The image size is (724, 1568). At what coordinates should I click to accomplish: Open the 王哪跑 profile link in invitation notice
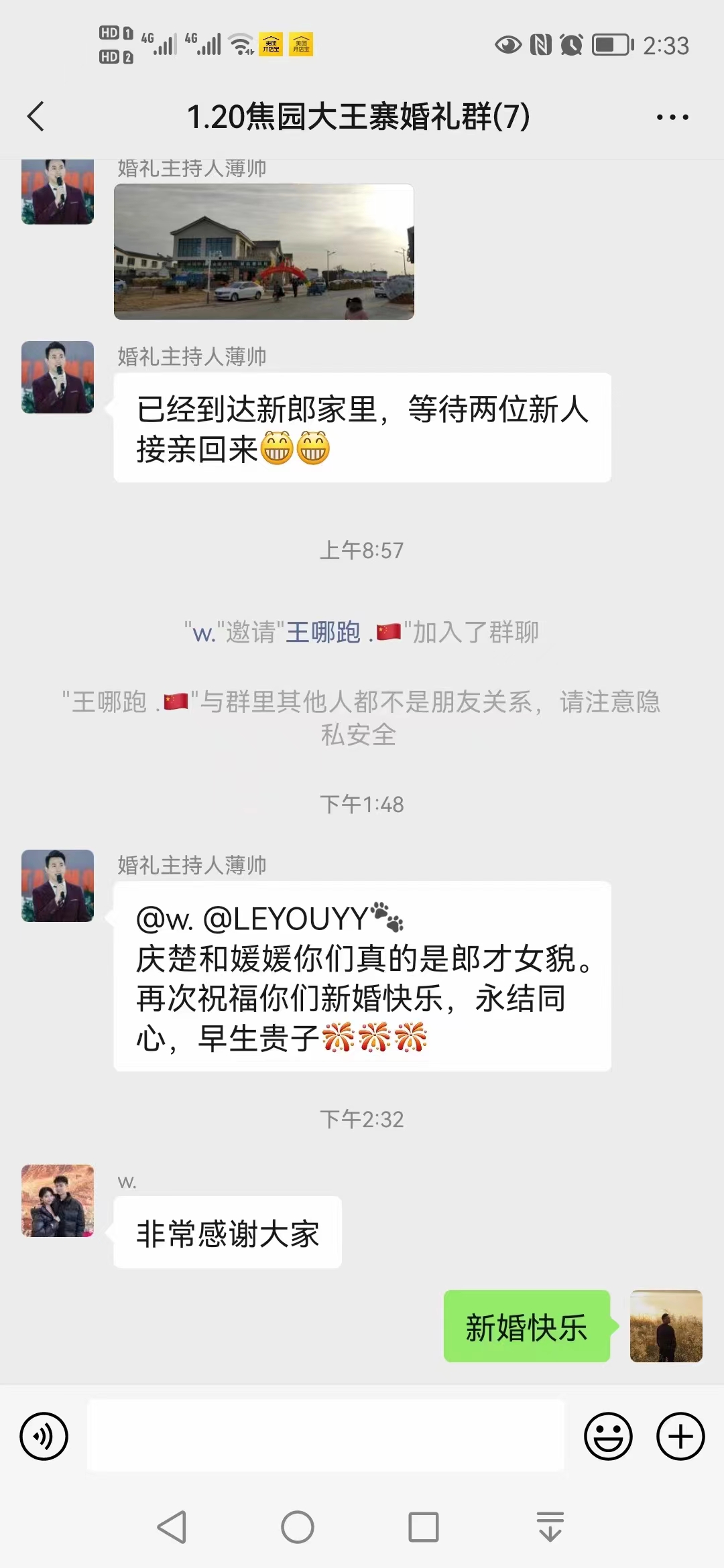click(323, 632)
